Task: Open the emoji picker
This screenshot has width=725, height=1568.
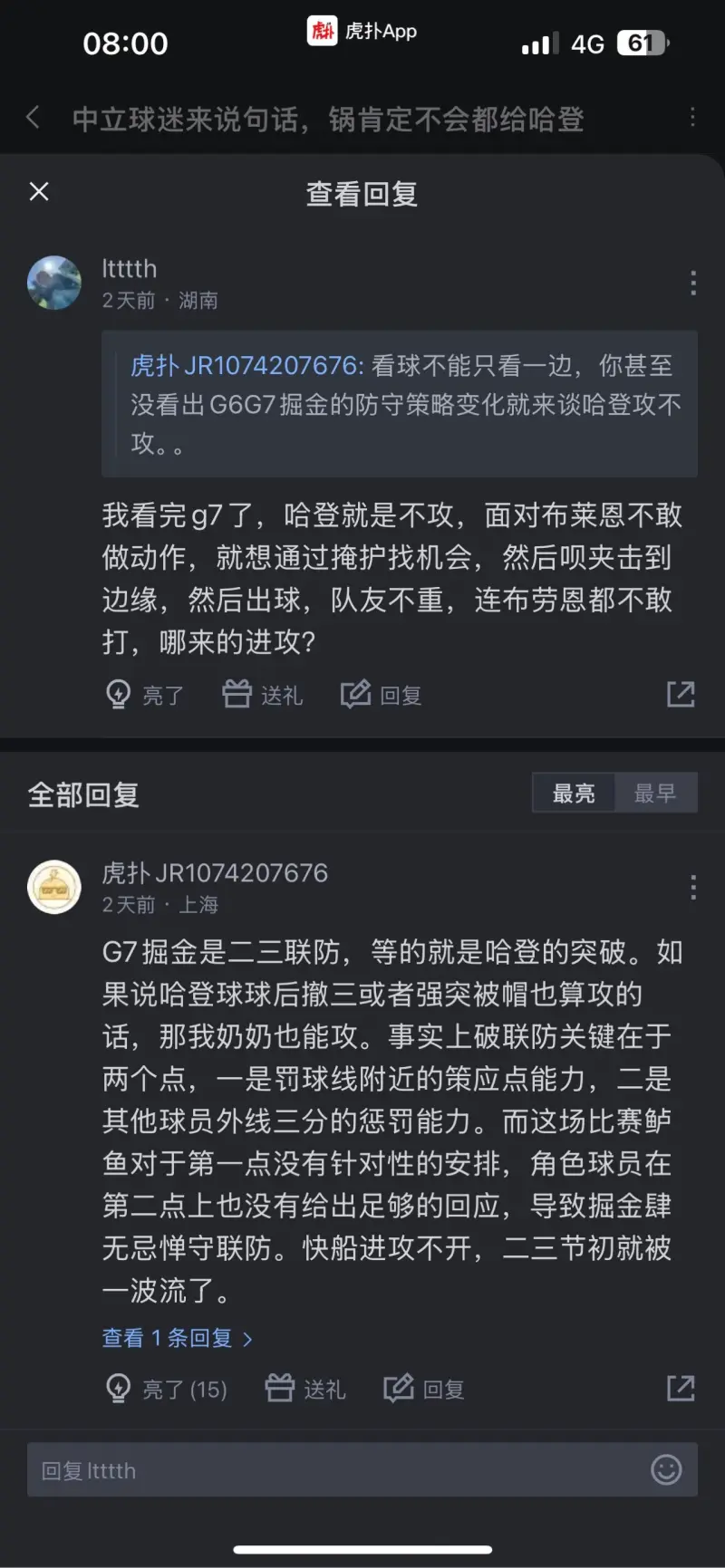Action: pos(666,1469)
